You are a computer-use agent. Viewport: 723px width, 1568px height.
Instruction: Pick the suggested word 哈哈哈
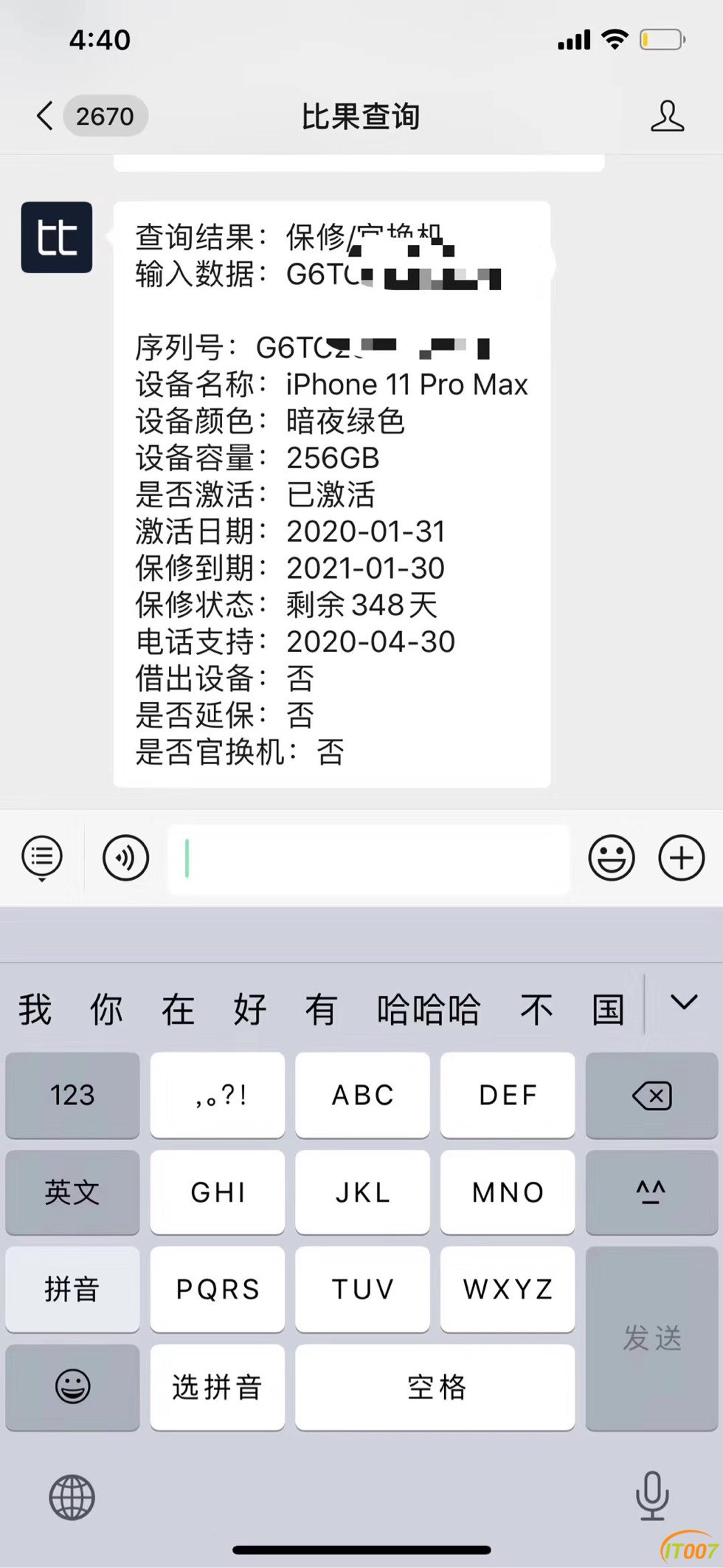tap(429, 1009)
